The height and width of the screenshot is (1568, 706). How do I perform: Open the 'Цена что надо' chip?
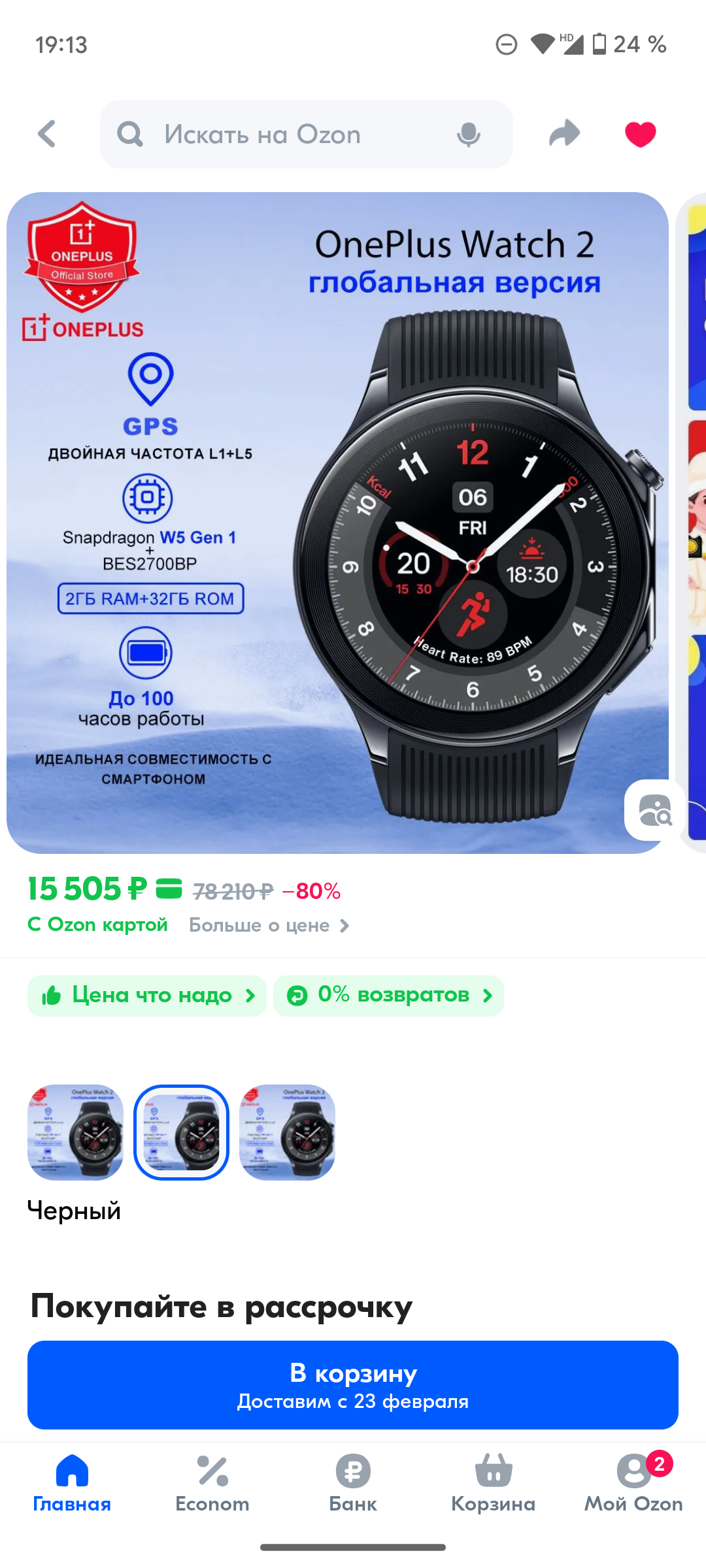pyautogui.click(x=147, y=996)
